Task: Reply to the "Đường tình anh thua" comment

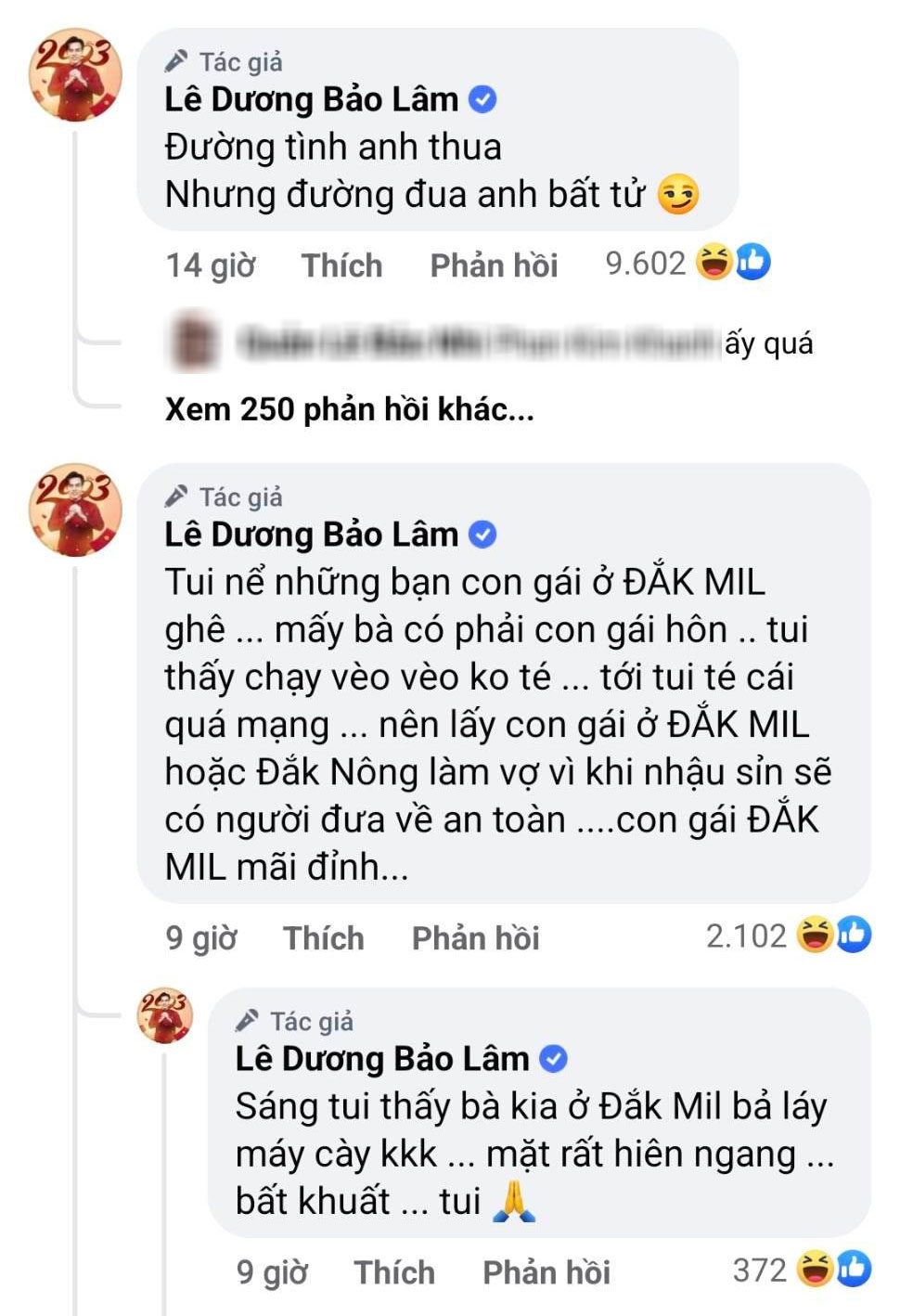Action: click(494, 265)
